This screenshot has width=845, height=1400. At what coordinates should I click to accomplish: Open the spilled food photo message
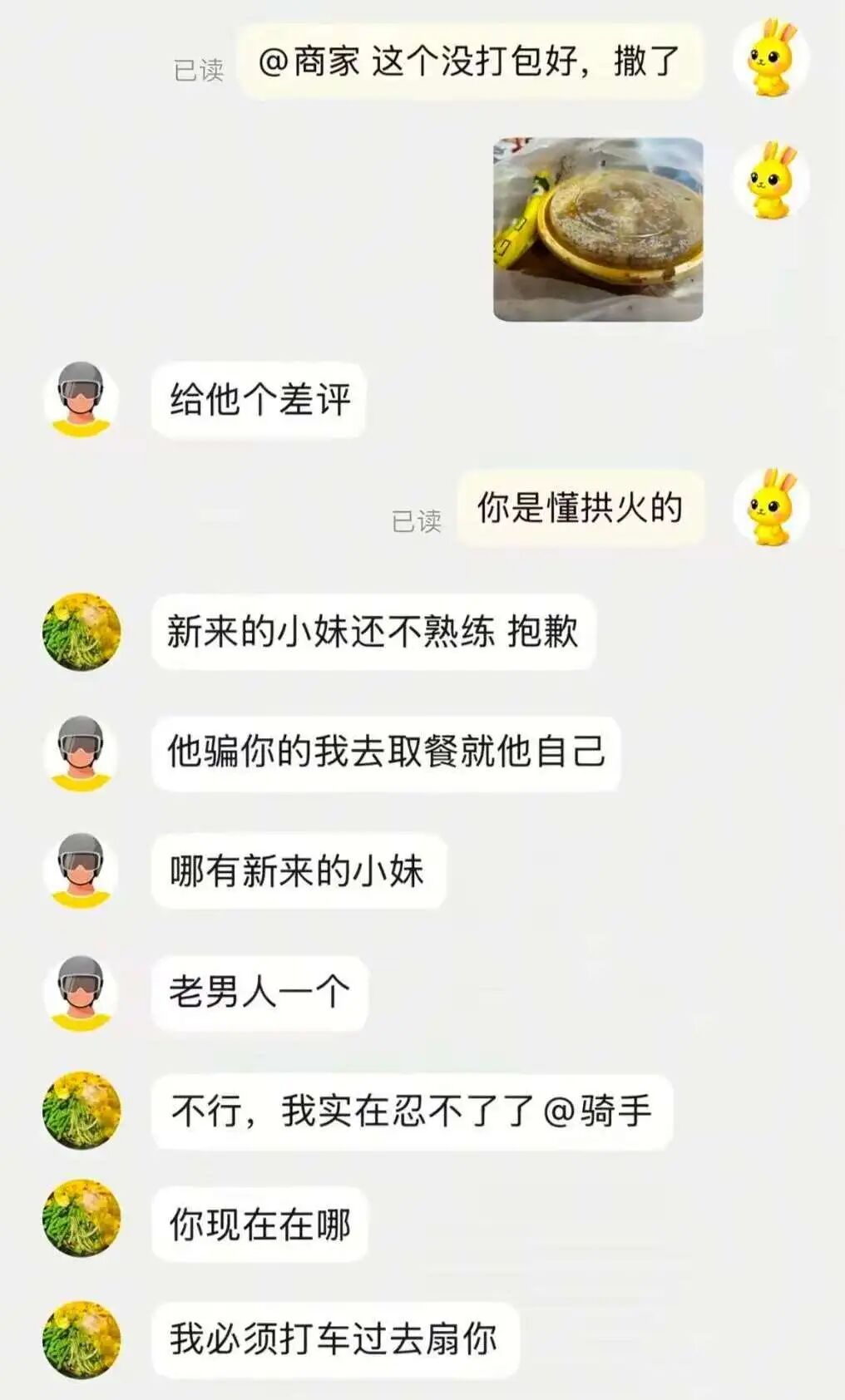(x=598, y=229)
